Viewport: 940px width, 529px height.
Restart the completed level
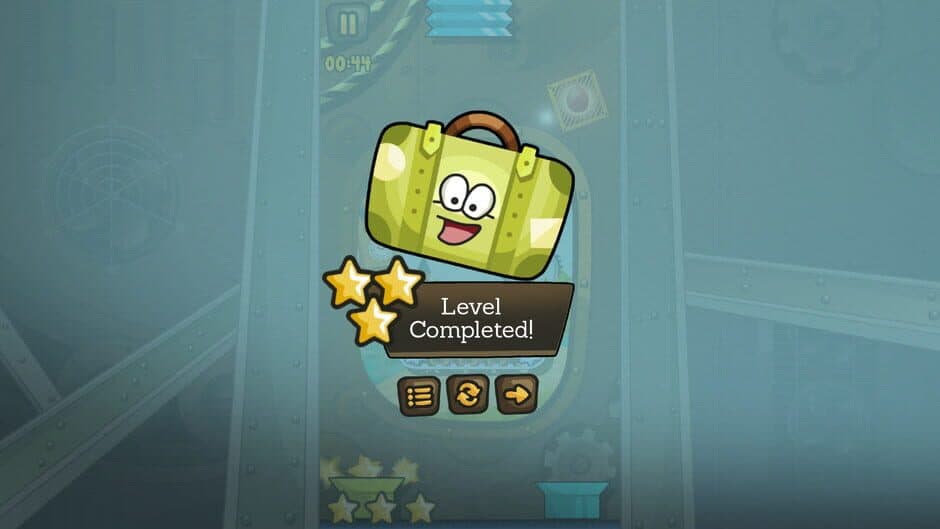click(x=468, y=395)
